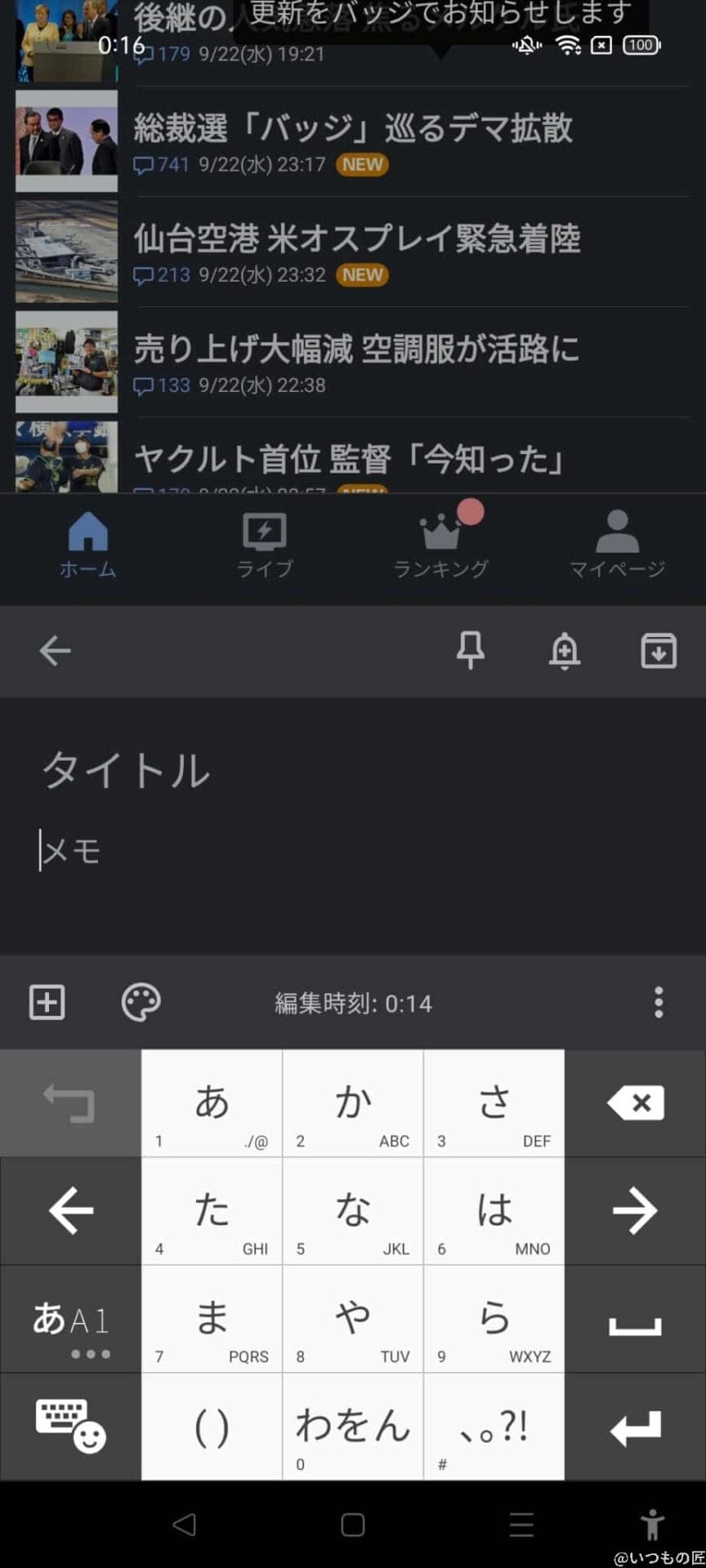This screenshot has height=1568, width=706.
Task: Pin this note
Action: [470, 651]
